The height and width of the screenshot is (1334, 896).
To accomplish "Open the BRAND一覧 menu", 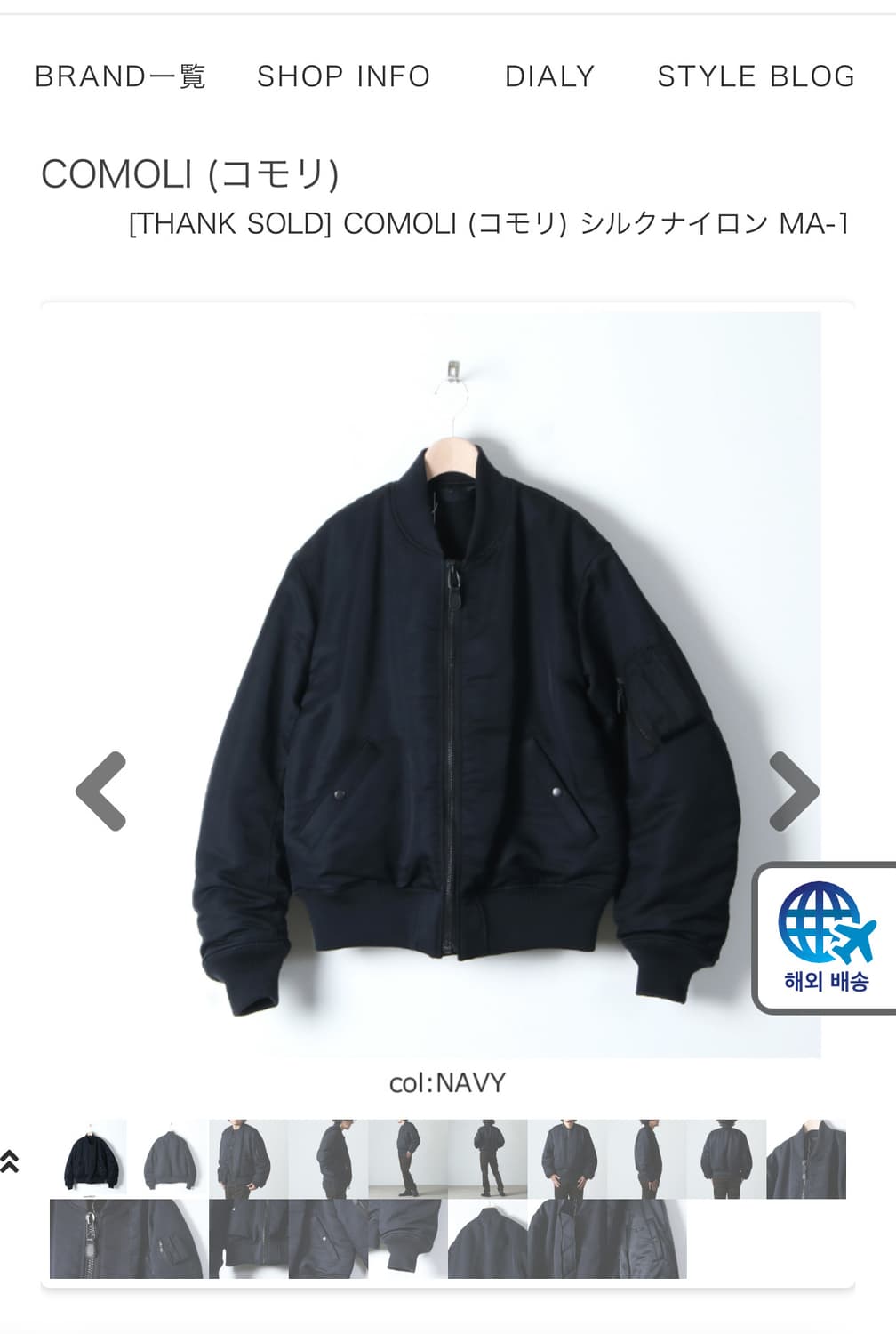I will [121, 76].
